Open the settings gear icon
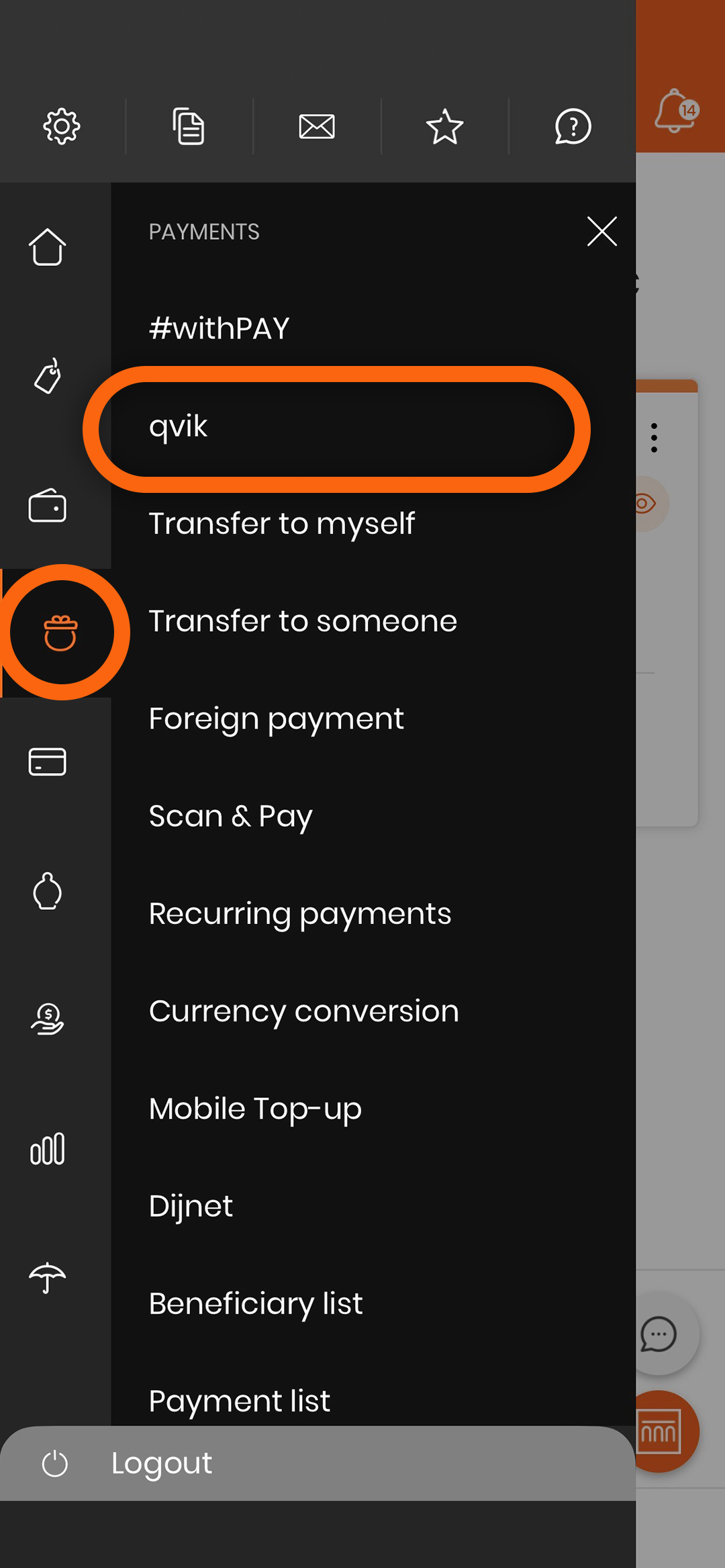725x1568 pixels. click(62, 126)
